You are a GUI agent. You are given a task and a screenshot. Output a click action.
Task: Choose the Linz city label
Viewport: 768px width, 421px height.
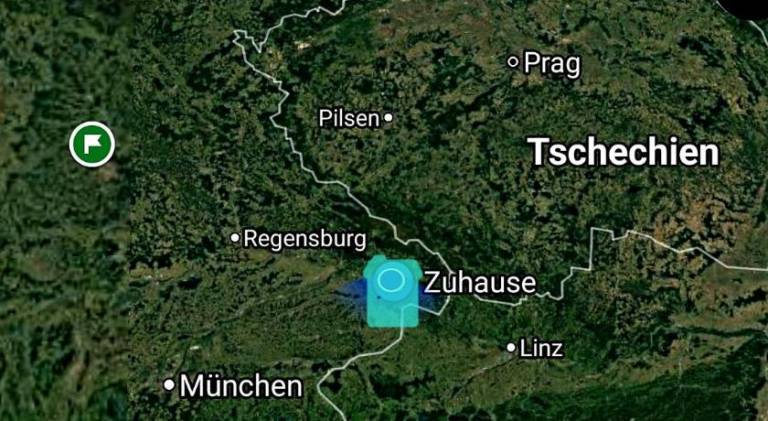tap(540, 349)
